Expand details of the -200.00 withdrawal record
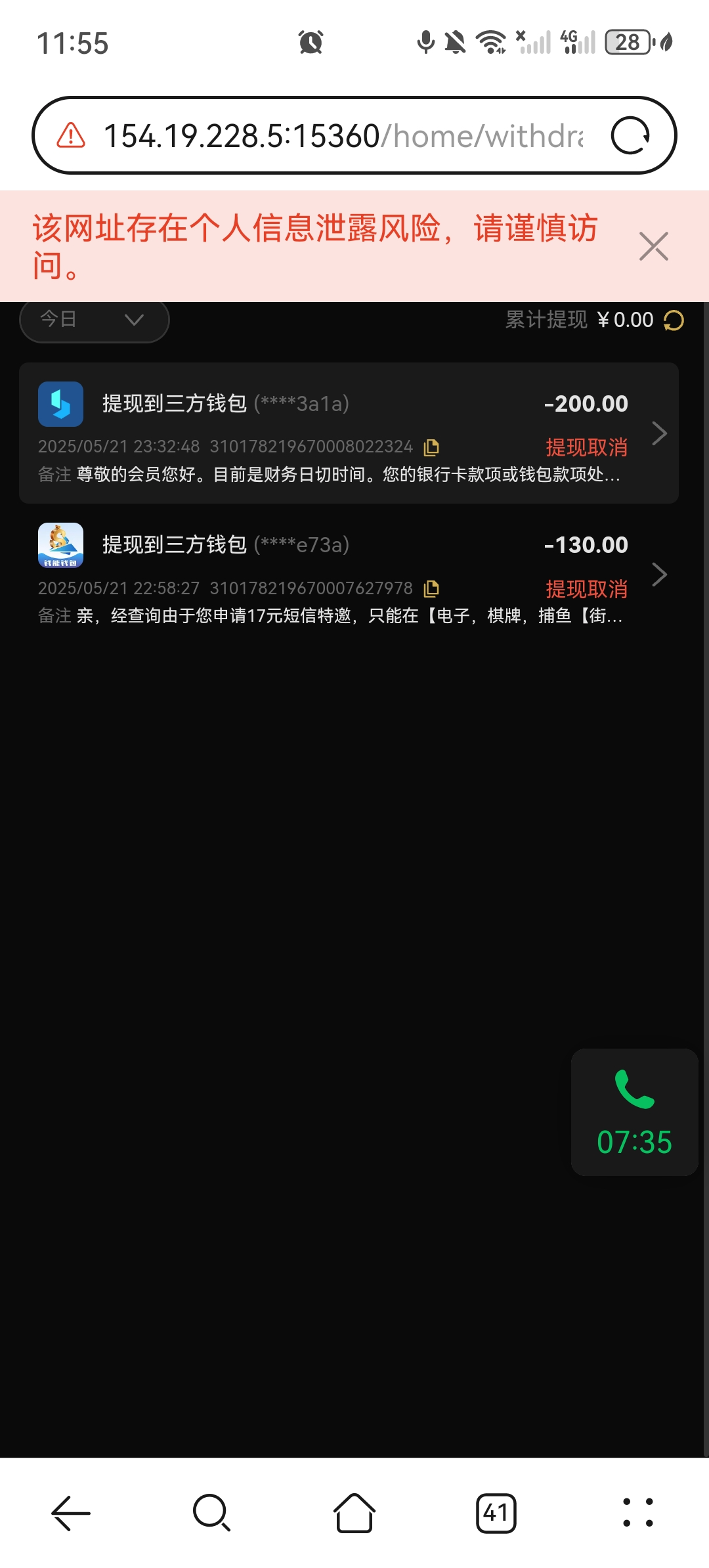Screen dimensions: 709x1568 coord(660,433)
